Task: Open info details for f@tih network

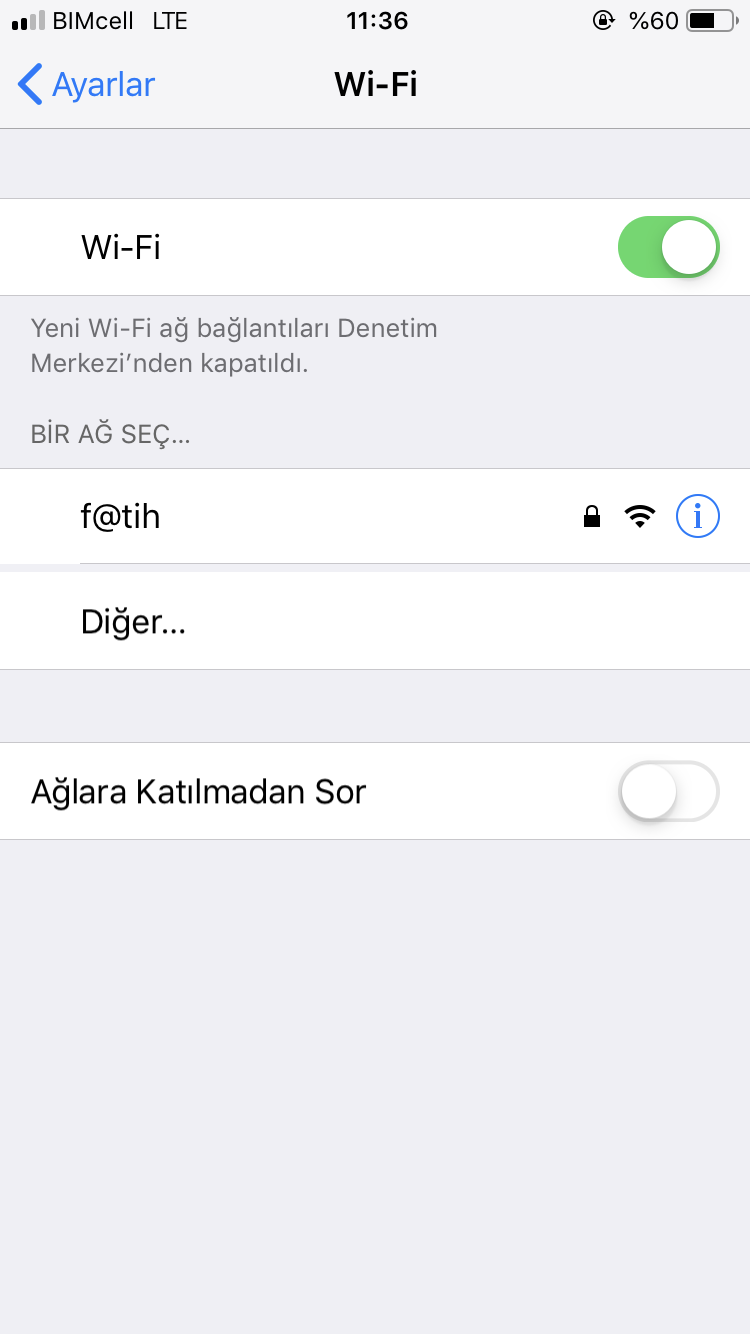Action: coord(697,516)
